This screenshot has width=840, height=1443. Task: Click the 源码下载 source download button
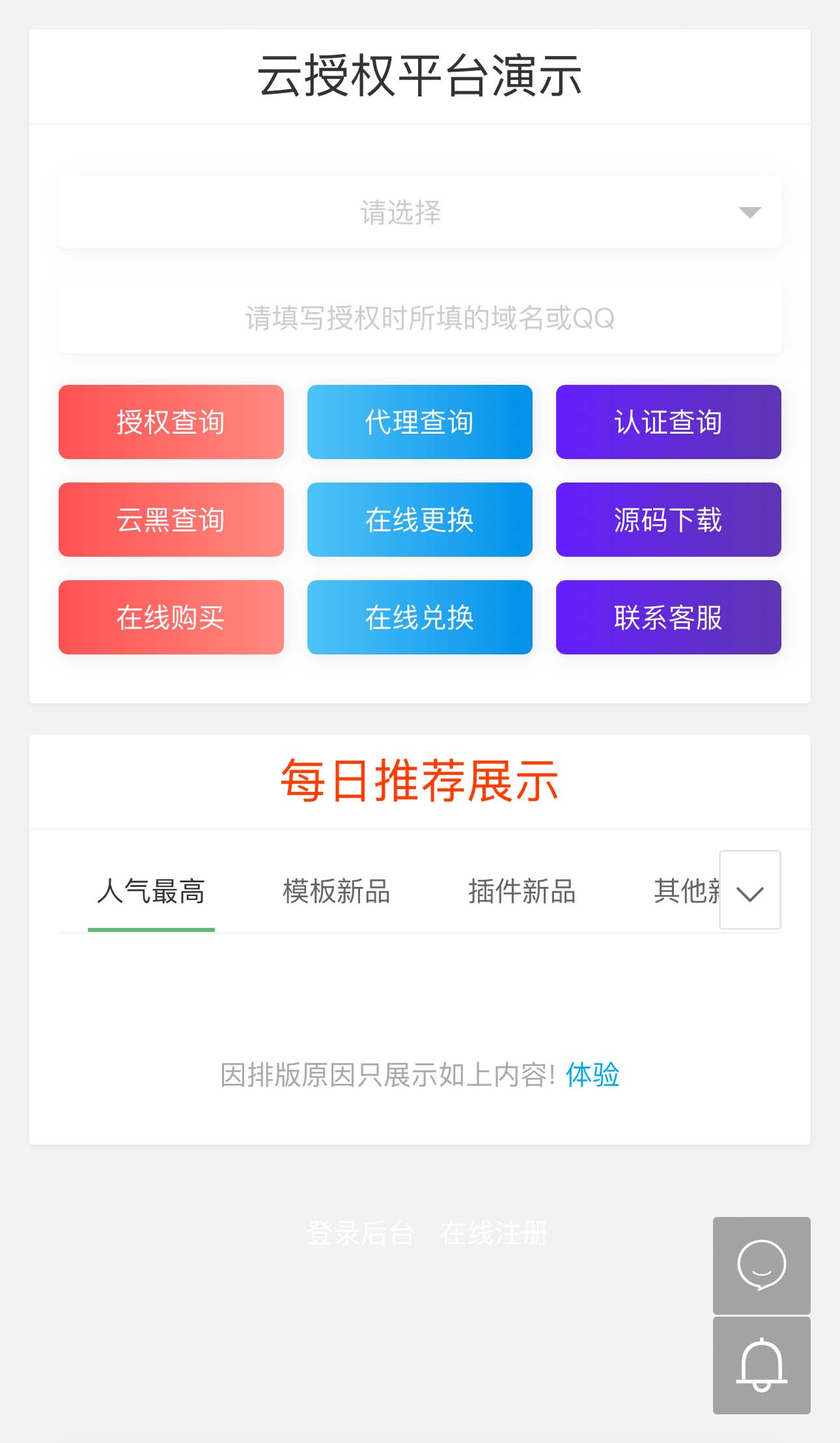pos(669,520)
